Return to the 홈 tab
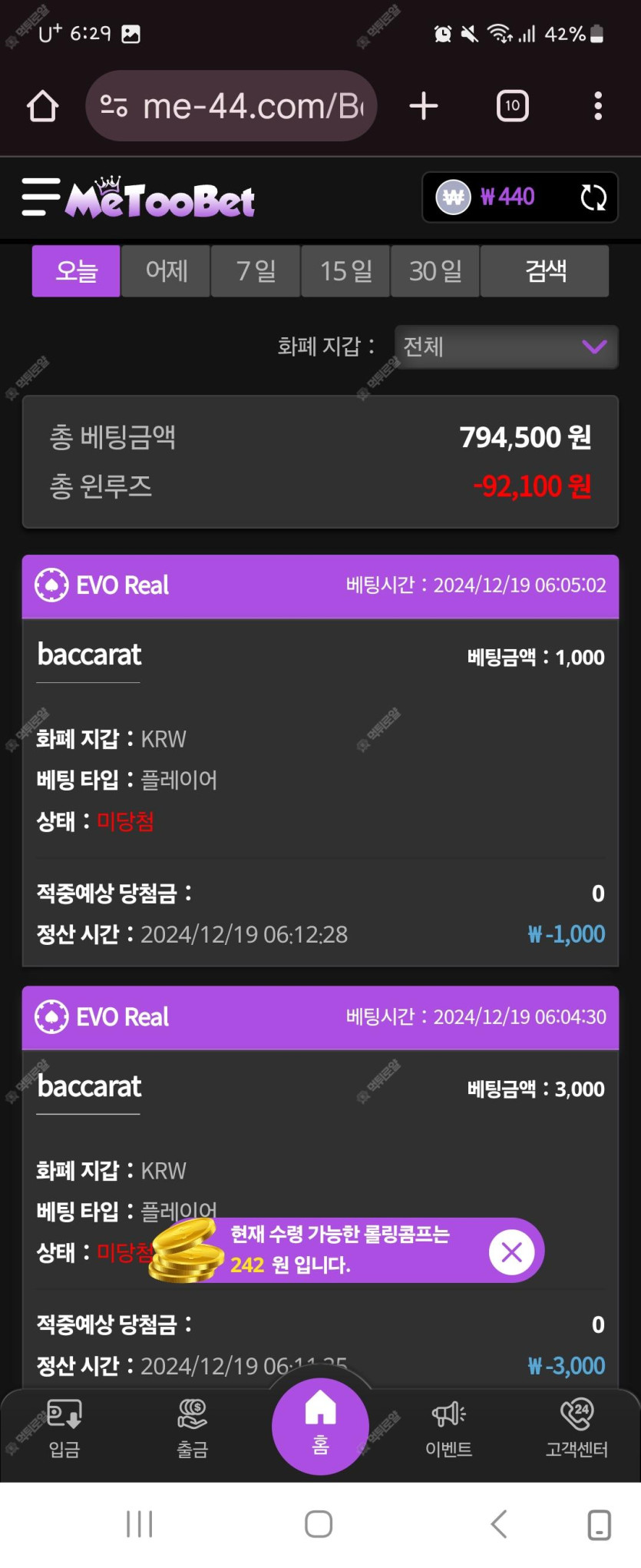641x1568 pixels. coord(320,1426)
